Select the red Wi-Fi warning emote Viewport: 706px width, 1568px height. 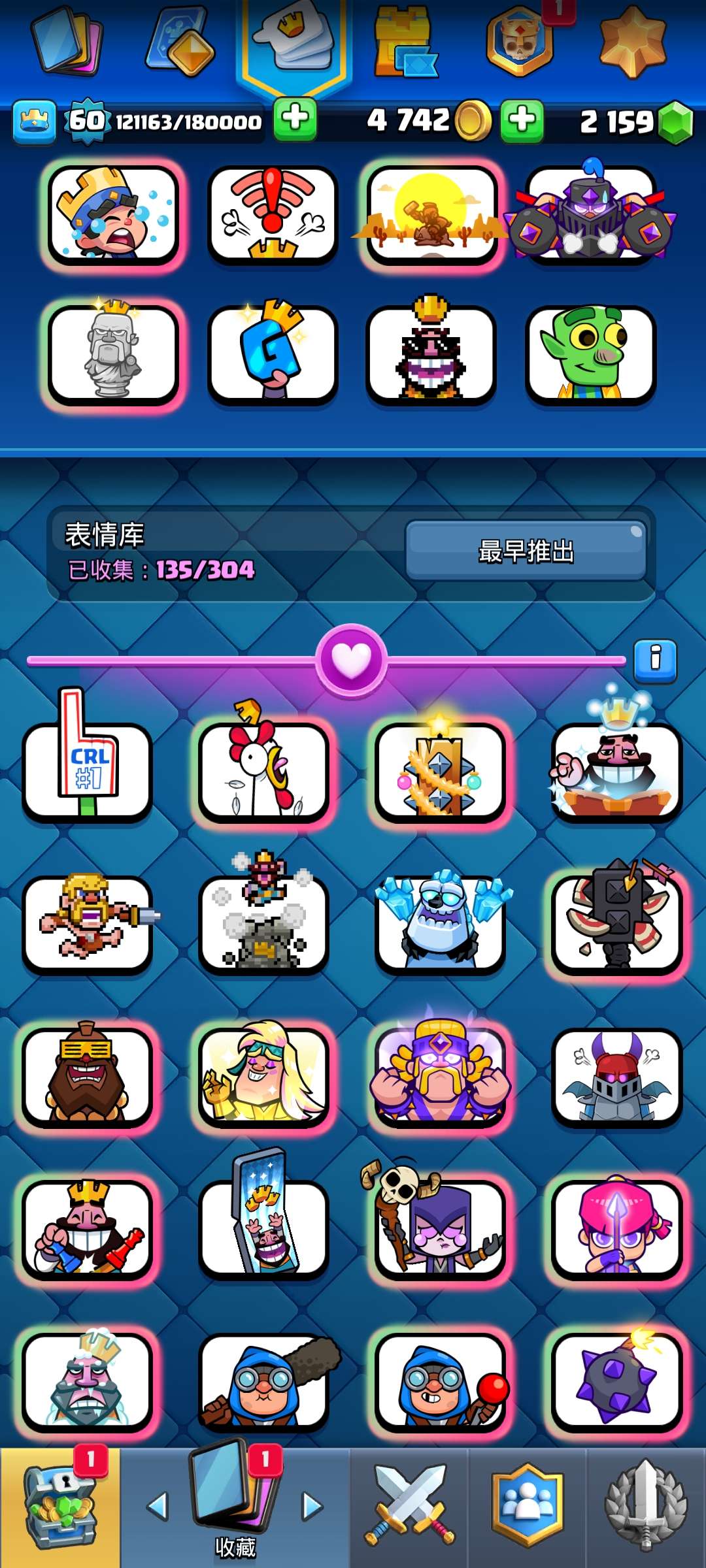click(x=273, y=215)
